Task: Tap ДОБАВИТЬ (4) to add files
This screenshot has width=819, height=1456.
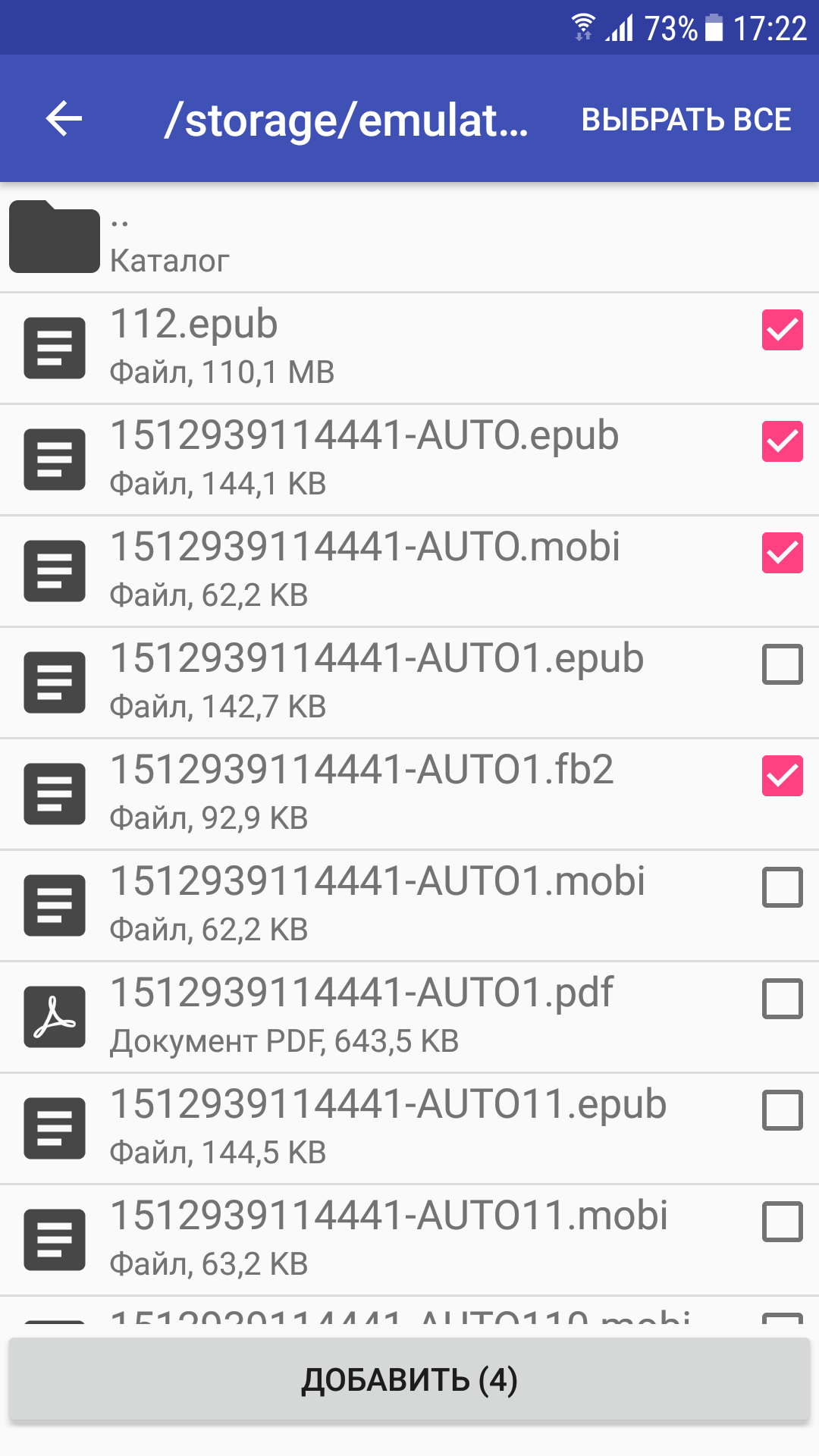Action: pos(409,1379)
